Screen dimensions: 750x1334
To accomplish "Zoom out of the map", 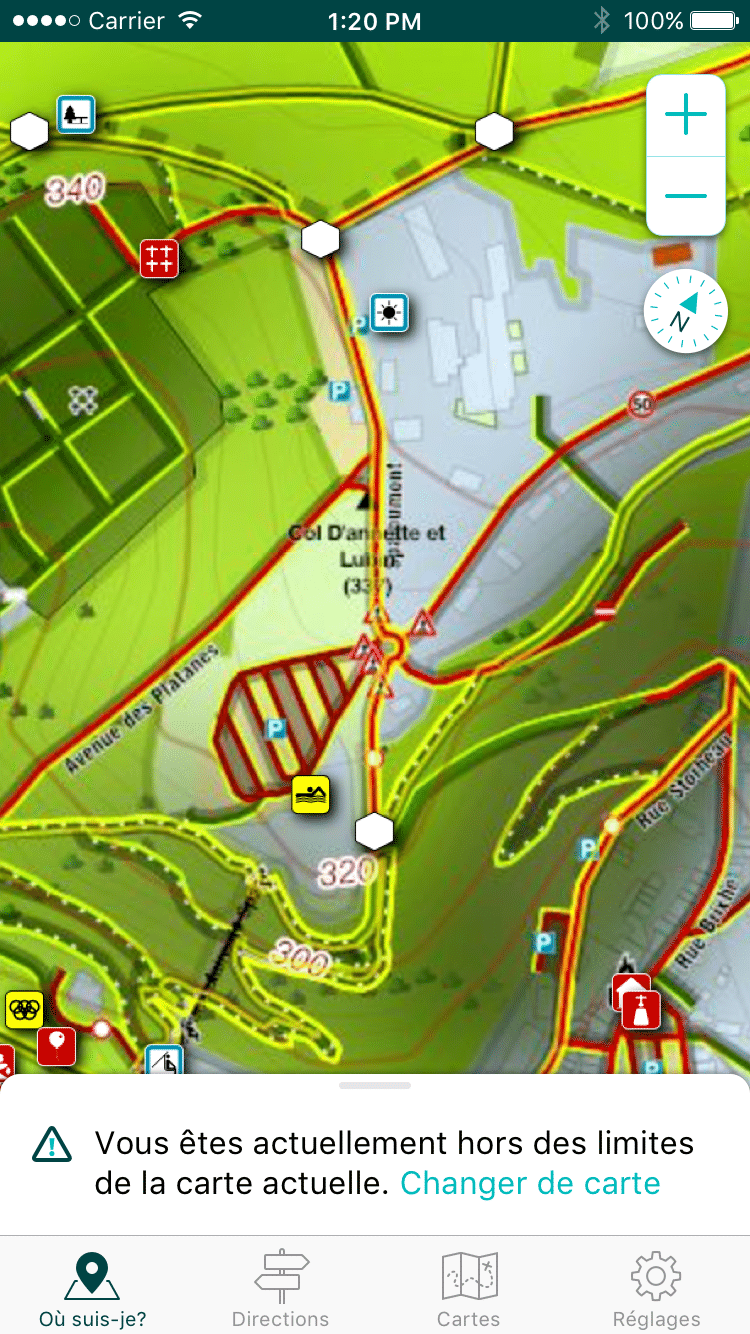I will coord(686,196).
